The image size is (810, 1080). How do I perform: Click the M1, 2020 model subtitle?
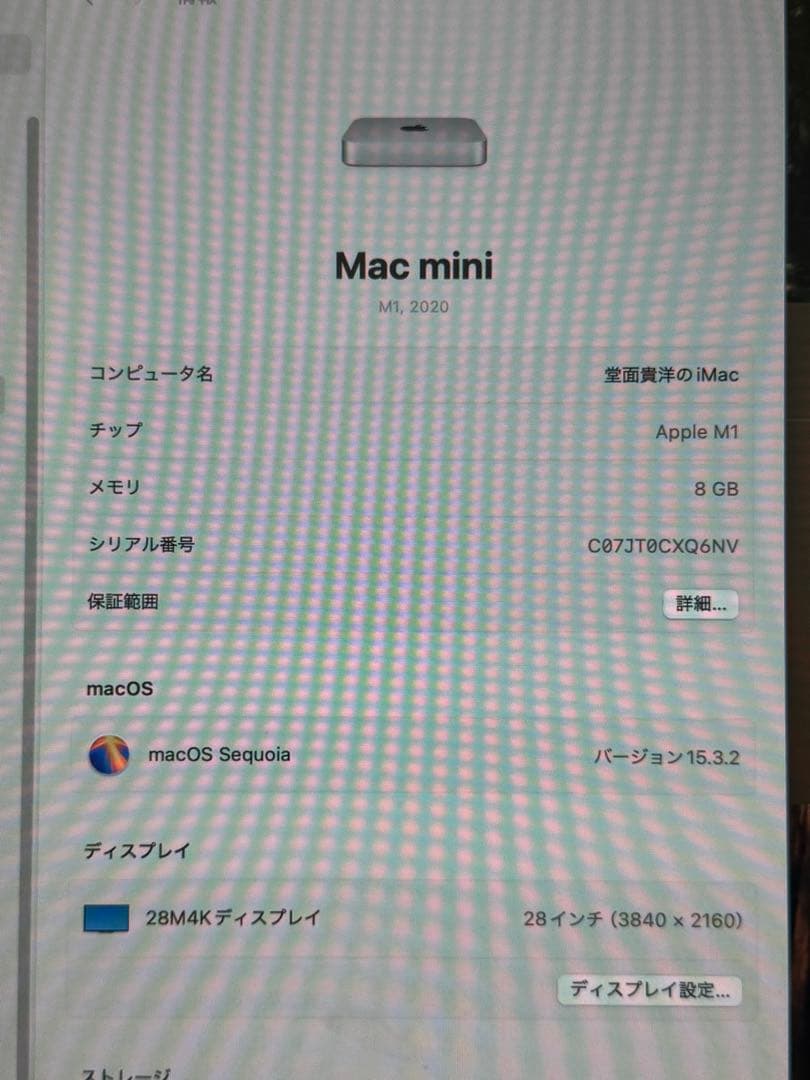point(416,306)
